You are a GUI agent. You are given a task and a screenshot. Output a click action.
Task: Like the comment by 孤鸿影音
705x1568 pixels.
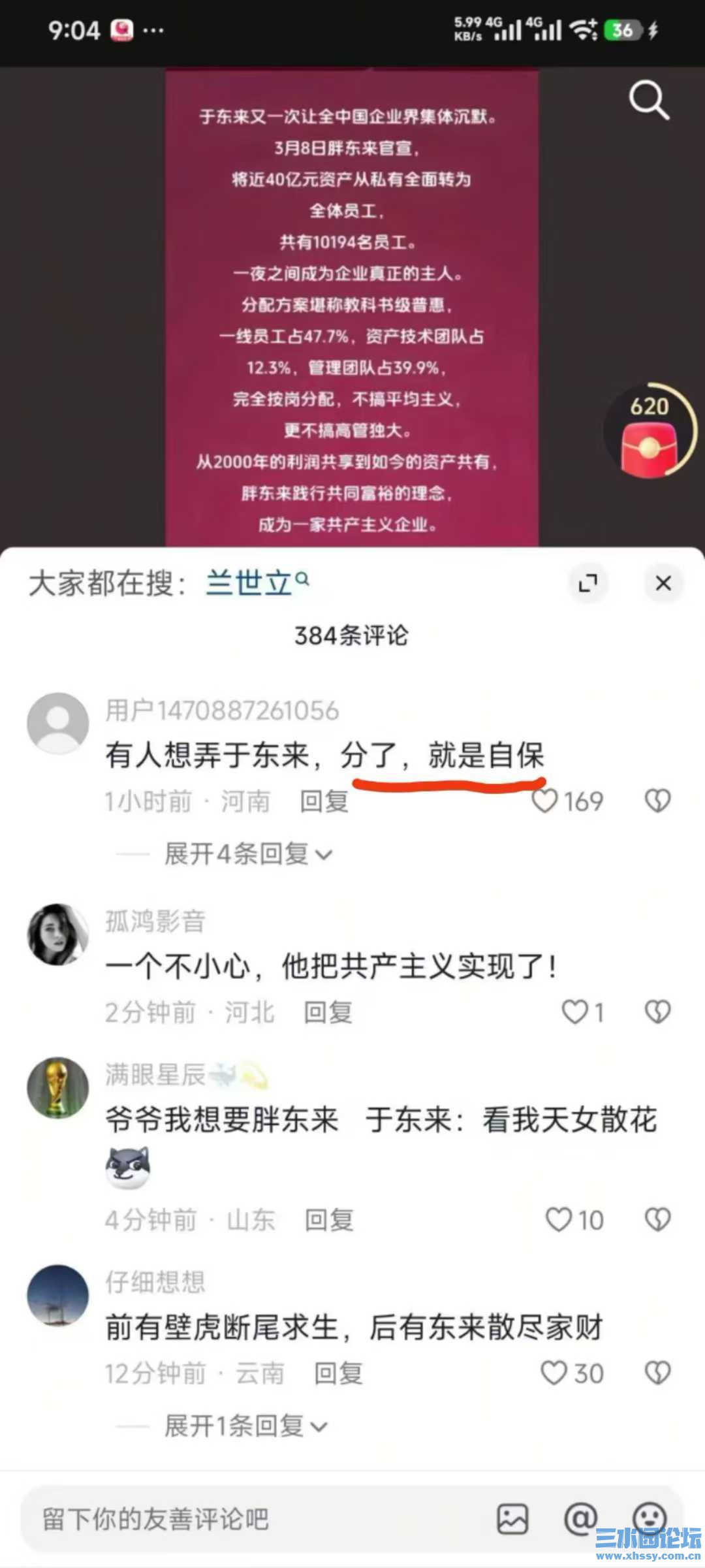[x=575, y=1012]
